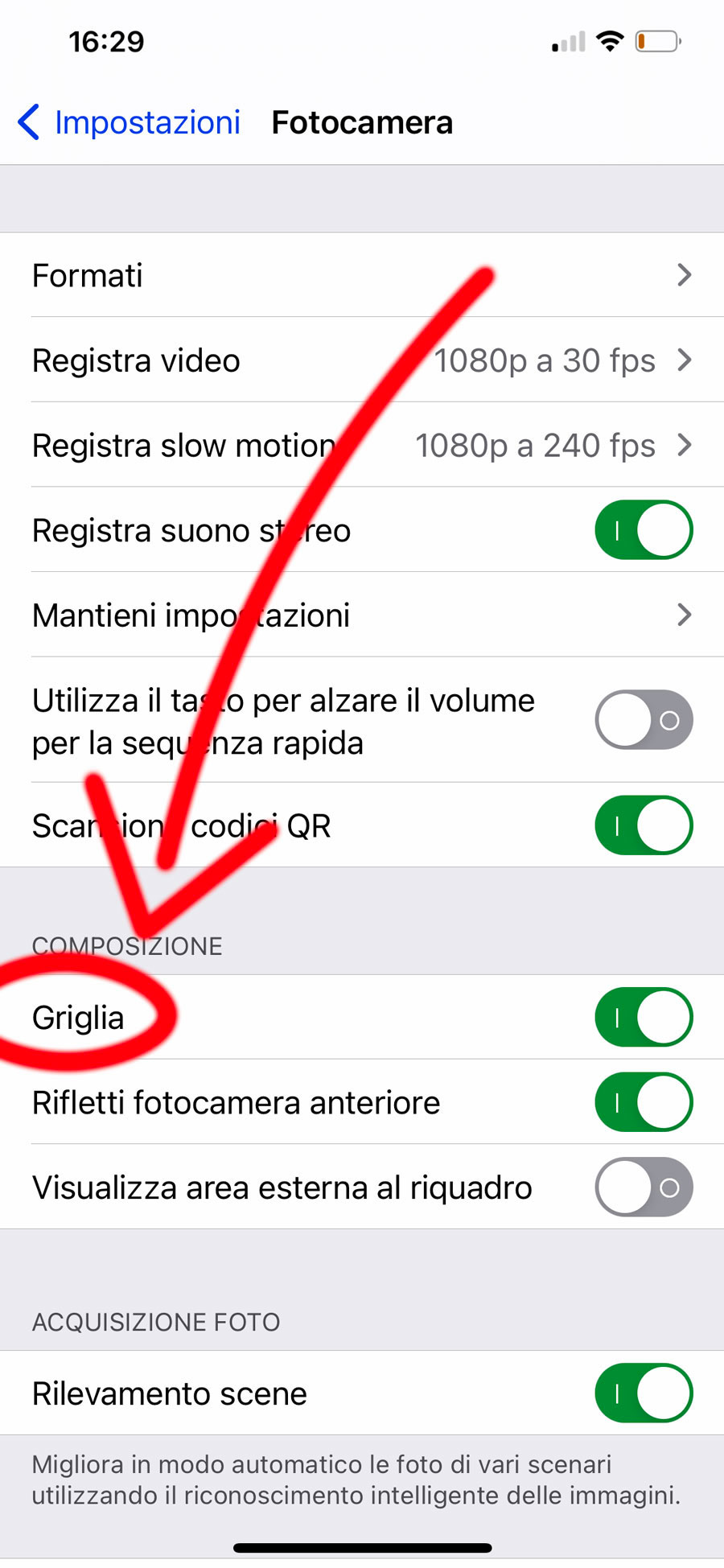Disable Rifletti fotocamera anteriore

click(643, 1102)
